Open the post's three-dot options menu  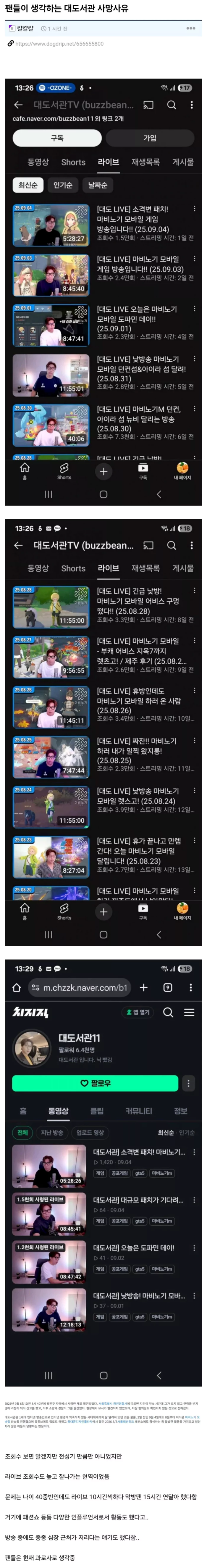[x=190, y=28]
